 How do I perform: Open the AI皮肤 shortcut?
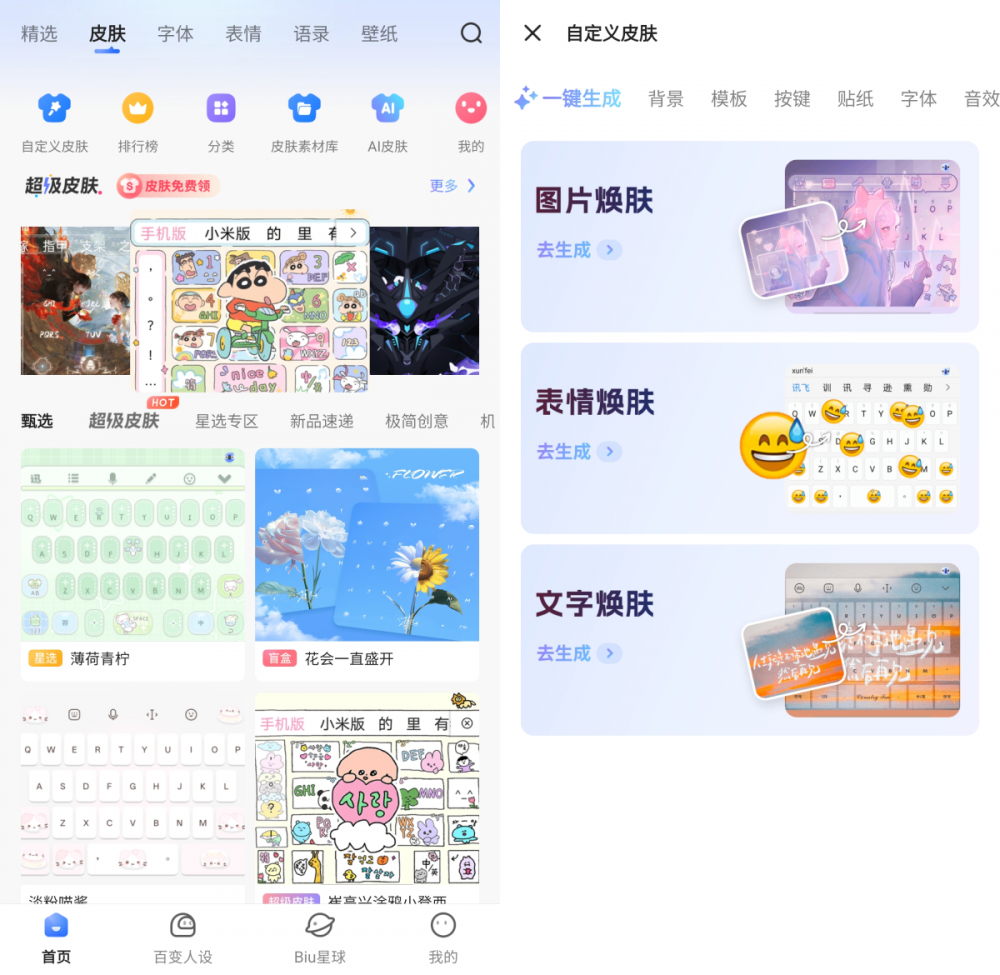[387, 122]
